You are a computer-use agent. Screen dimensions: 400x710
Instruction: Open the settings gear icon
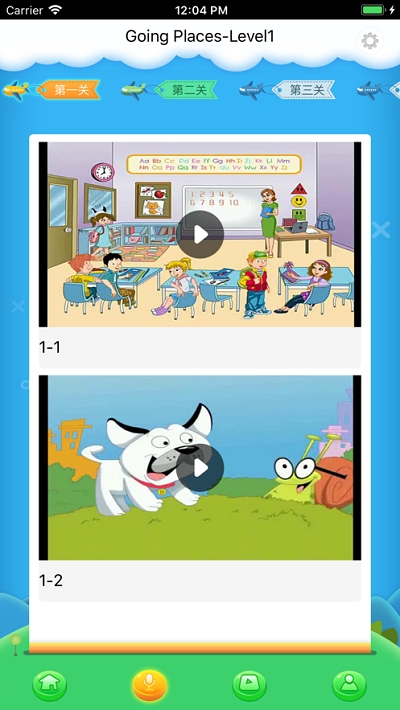click(x=370, y=41)
